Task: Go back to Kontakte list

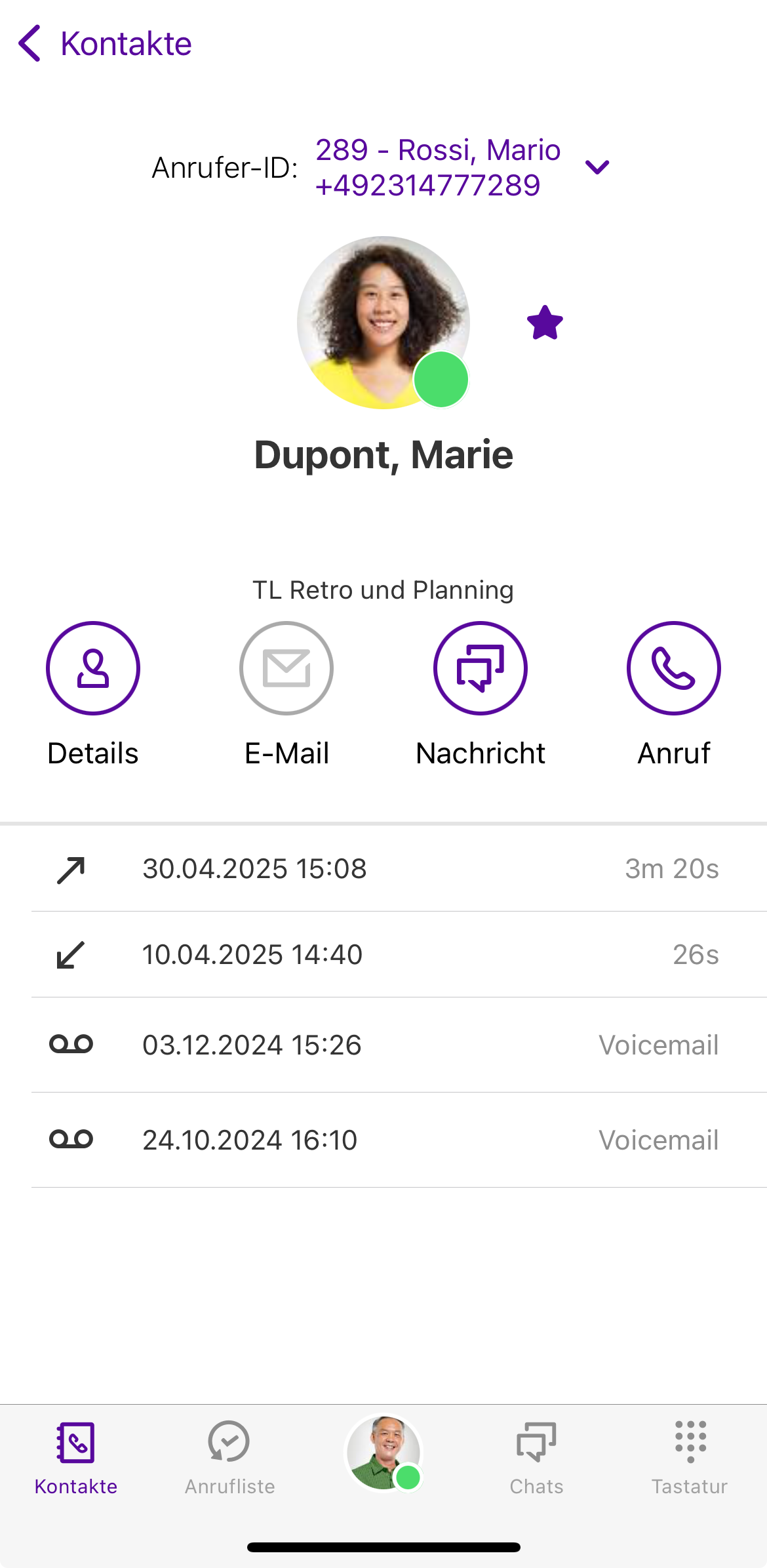Action: coord(105,44)
